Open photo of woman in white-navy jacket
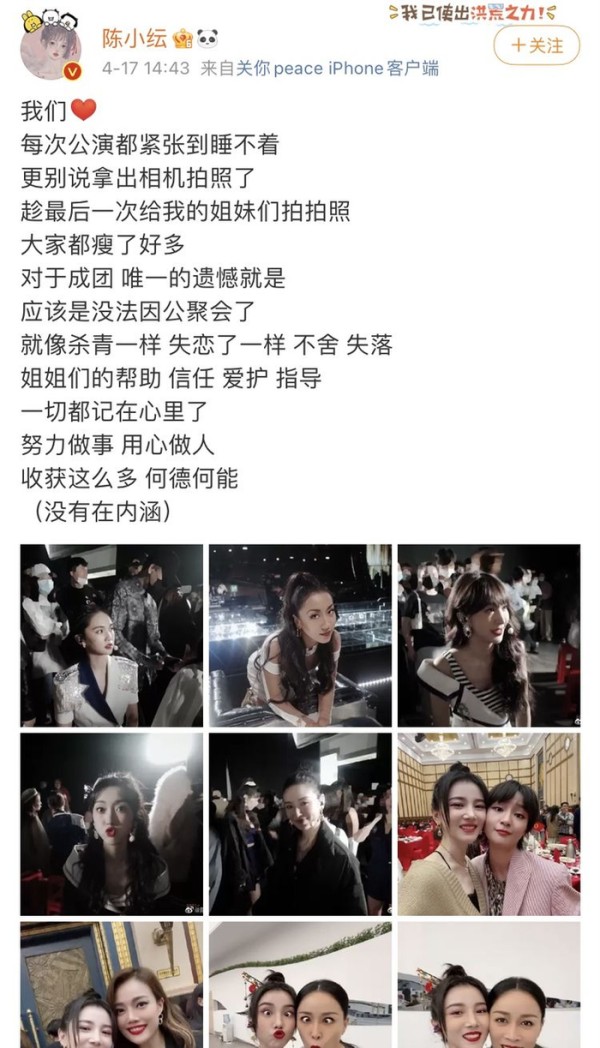Screen dimensions: 600x1048 (111, 635)
